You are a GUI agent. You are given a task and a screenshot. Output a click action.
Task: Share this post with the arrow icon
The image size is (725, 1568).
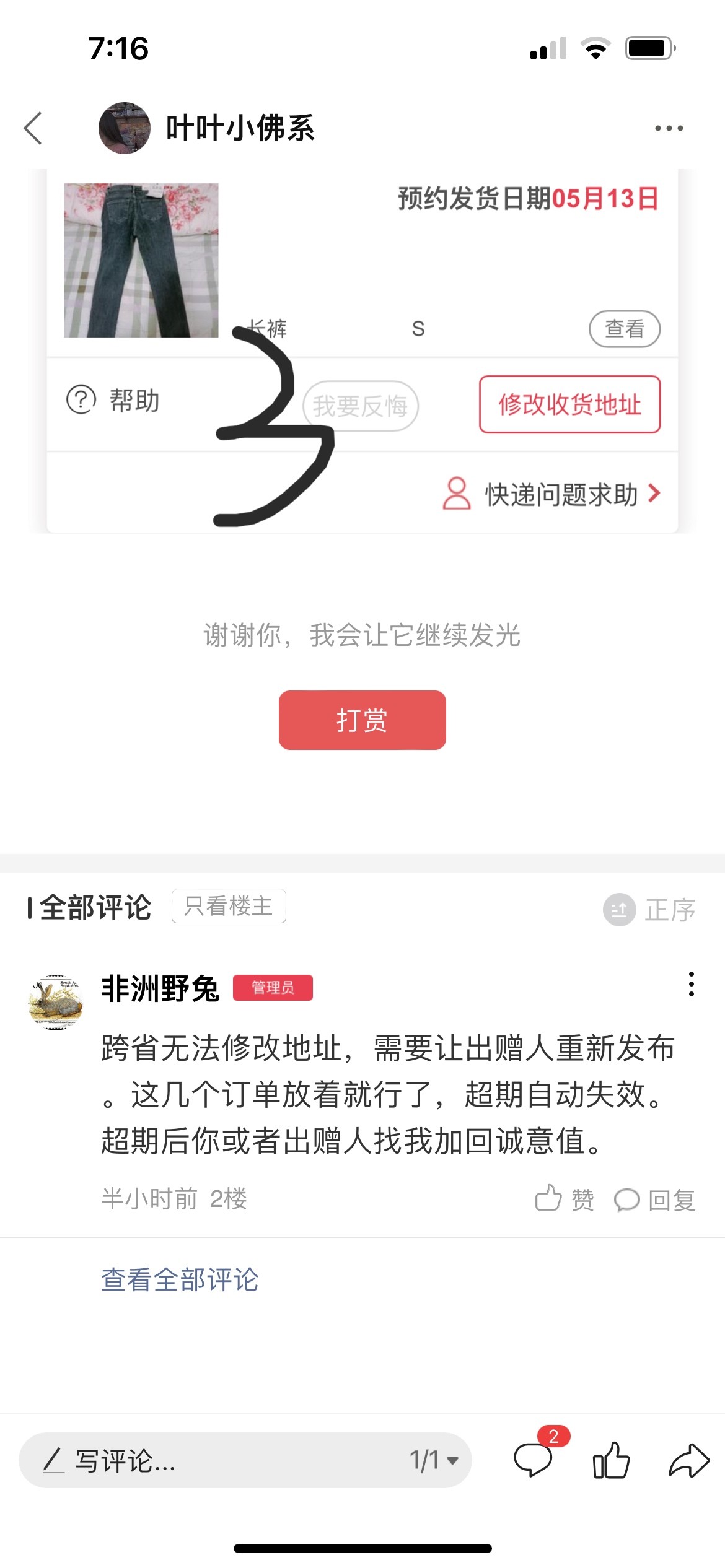[x=689, y=1460]
